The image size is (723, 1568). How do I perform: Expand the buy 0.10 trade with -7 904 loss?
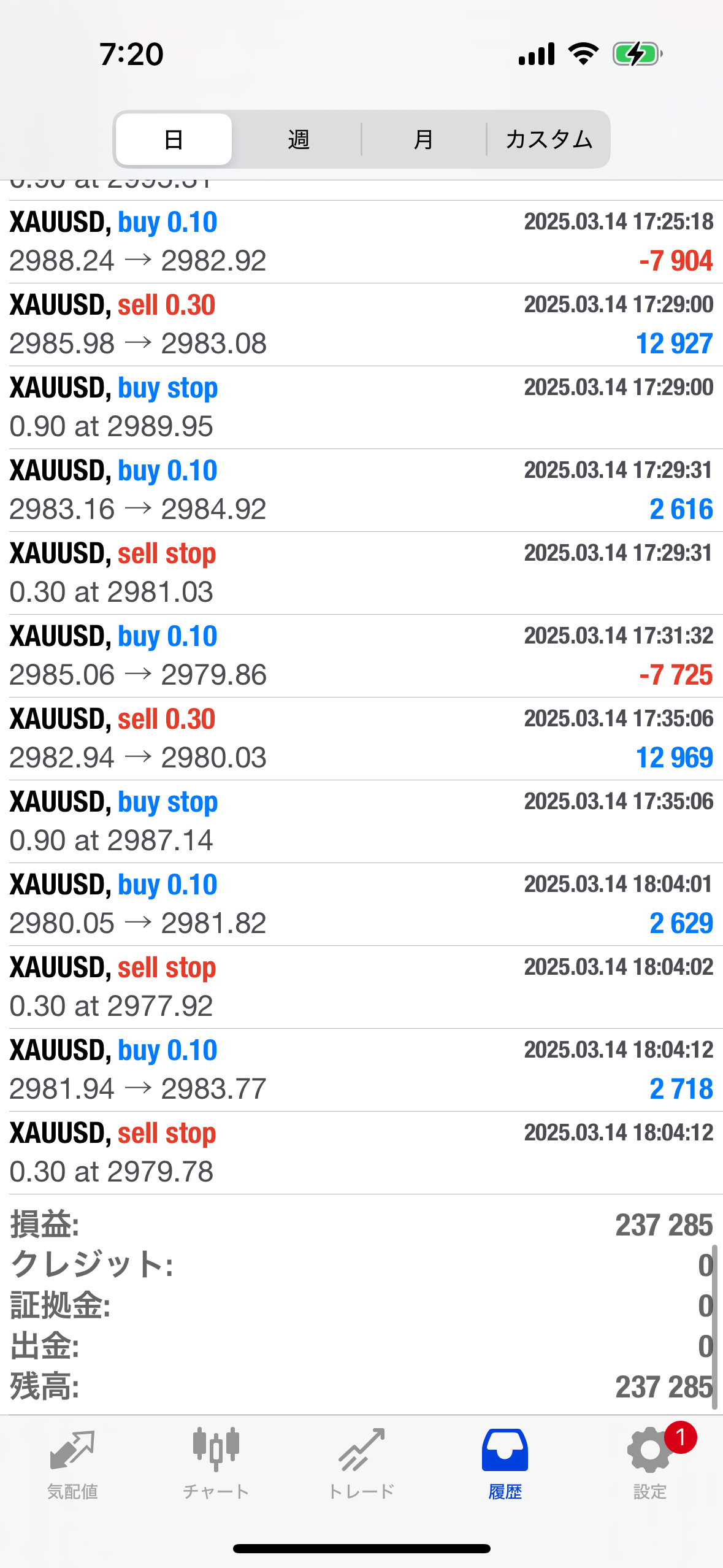(x=361, y=242)
